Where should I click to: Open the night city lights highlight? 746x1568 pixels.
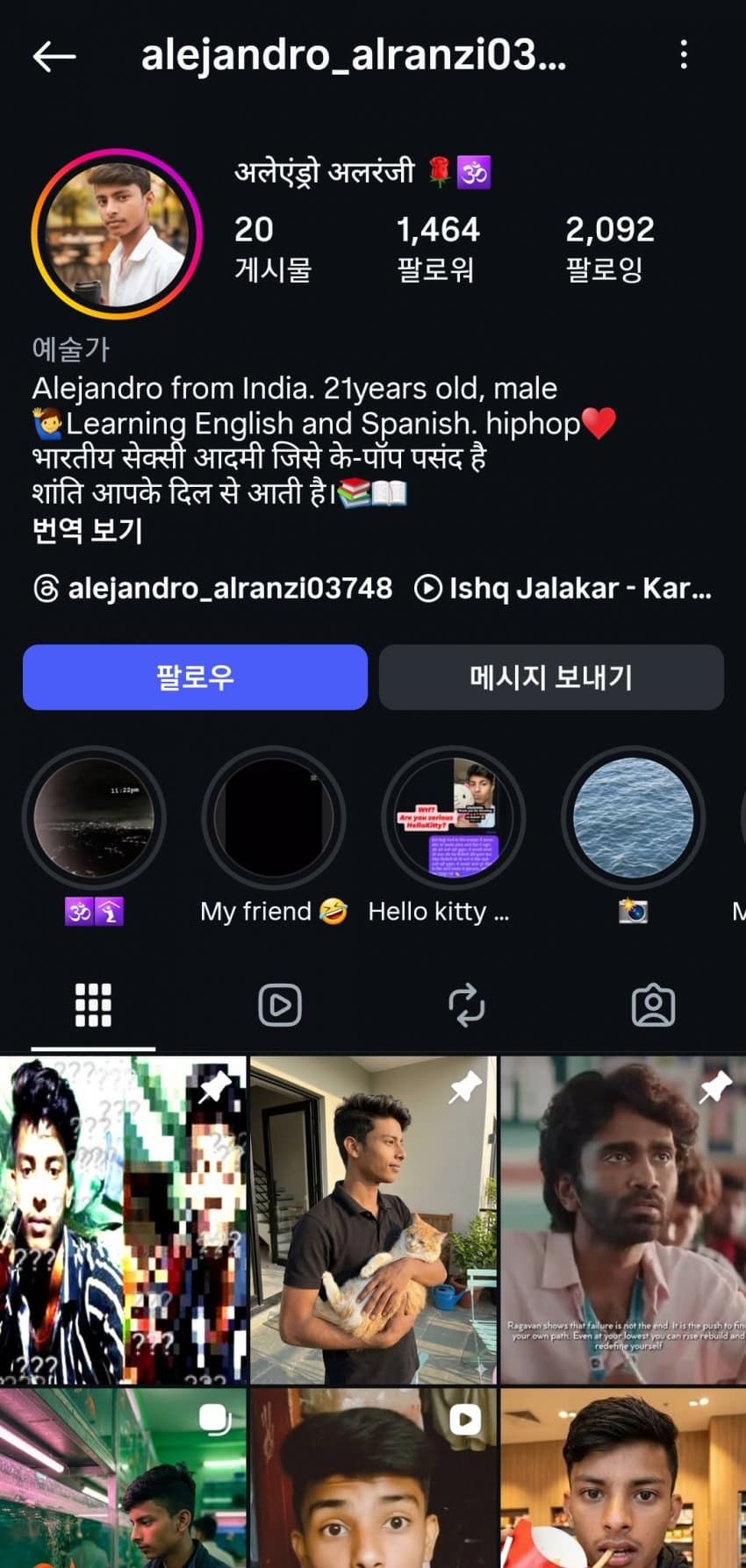tap(94, 818)
